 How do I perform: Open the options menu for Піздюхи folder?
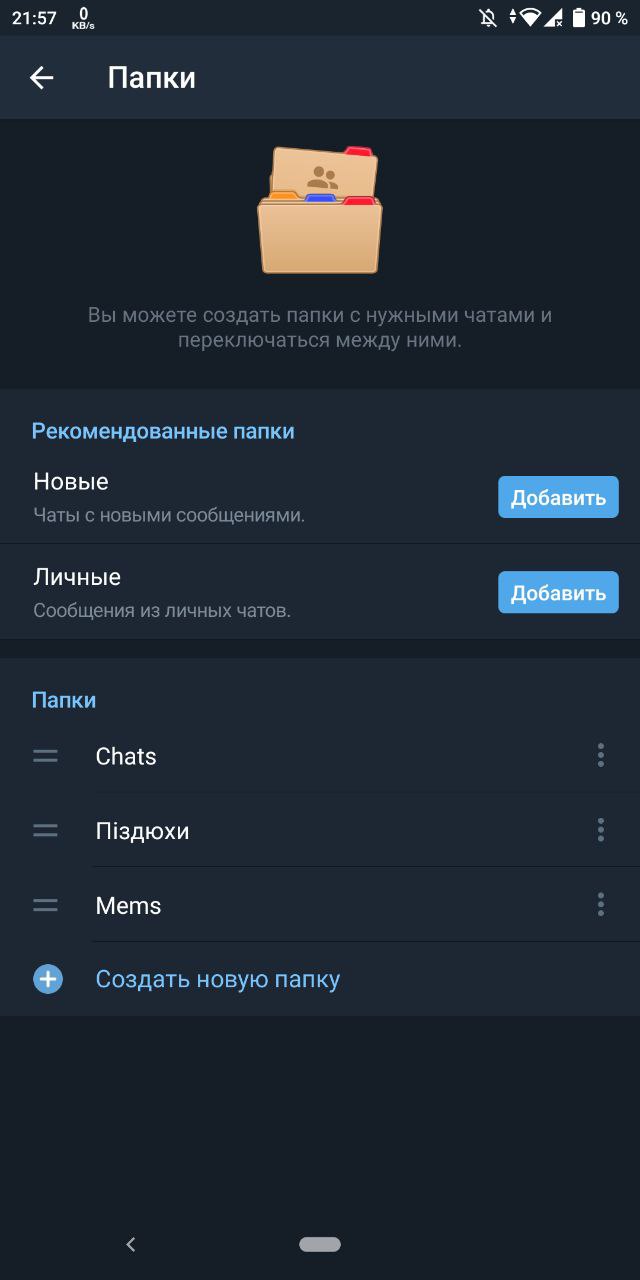tap(600, 830)
